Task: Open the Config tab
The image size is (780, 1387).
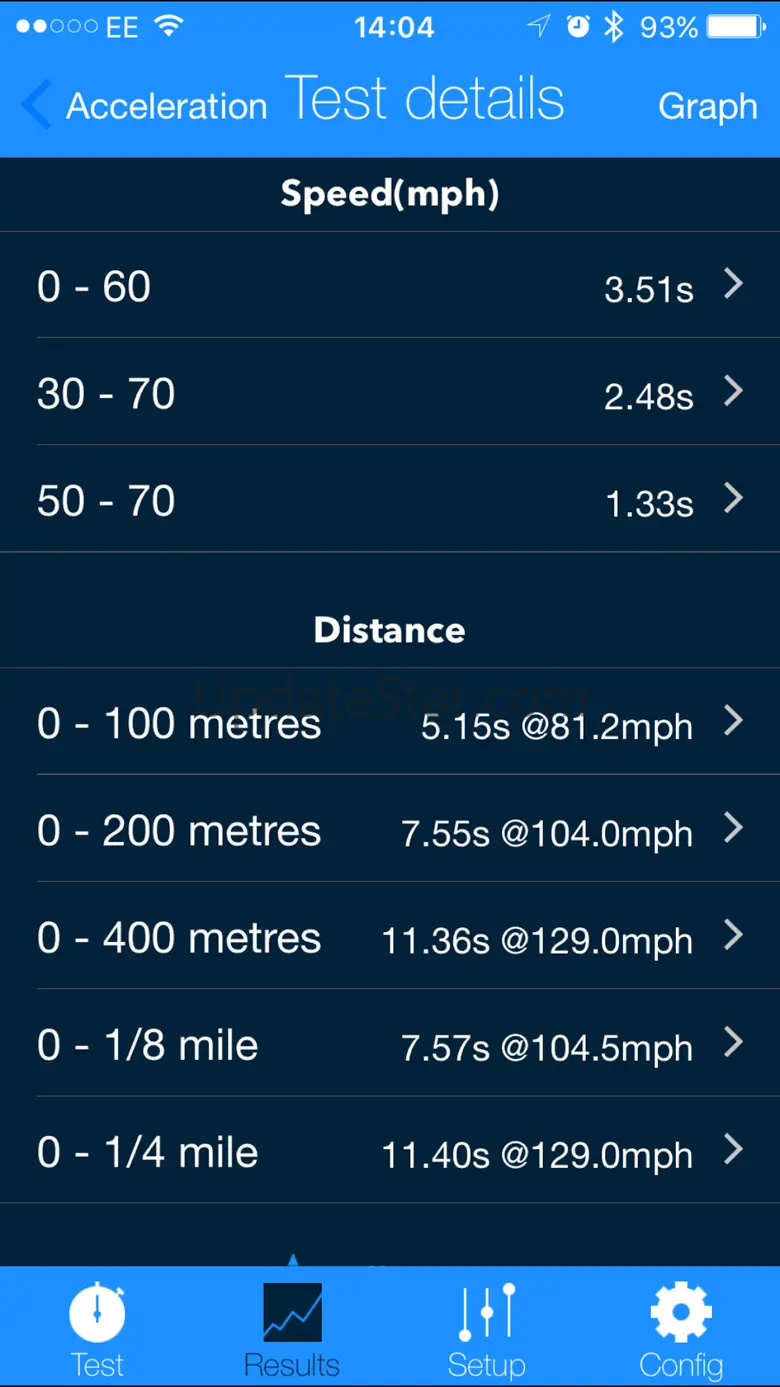Action: tap(681, 1328)
